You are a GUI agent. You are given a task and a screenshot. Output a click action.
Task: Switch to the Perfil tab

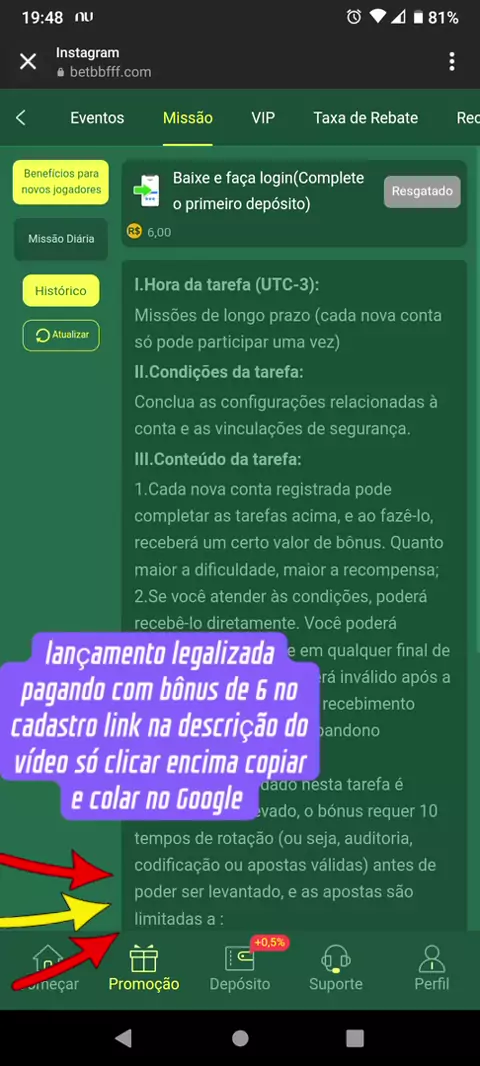click(x=432, y=969)
